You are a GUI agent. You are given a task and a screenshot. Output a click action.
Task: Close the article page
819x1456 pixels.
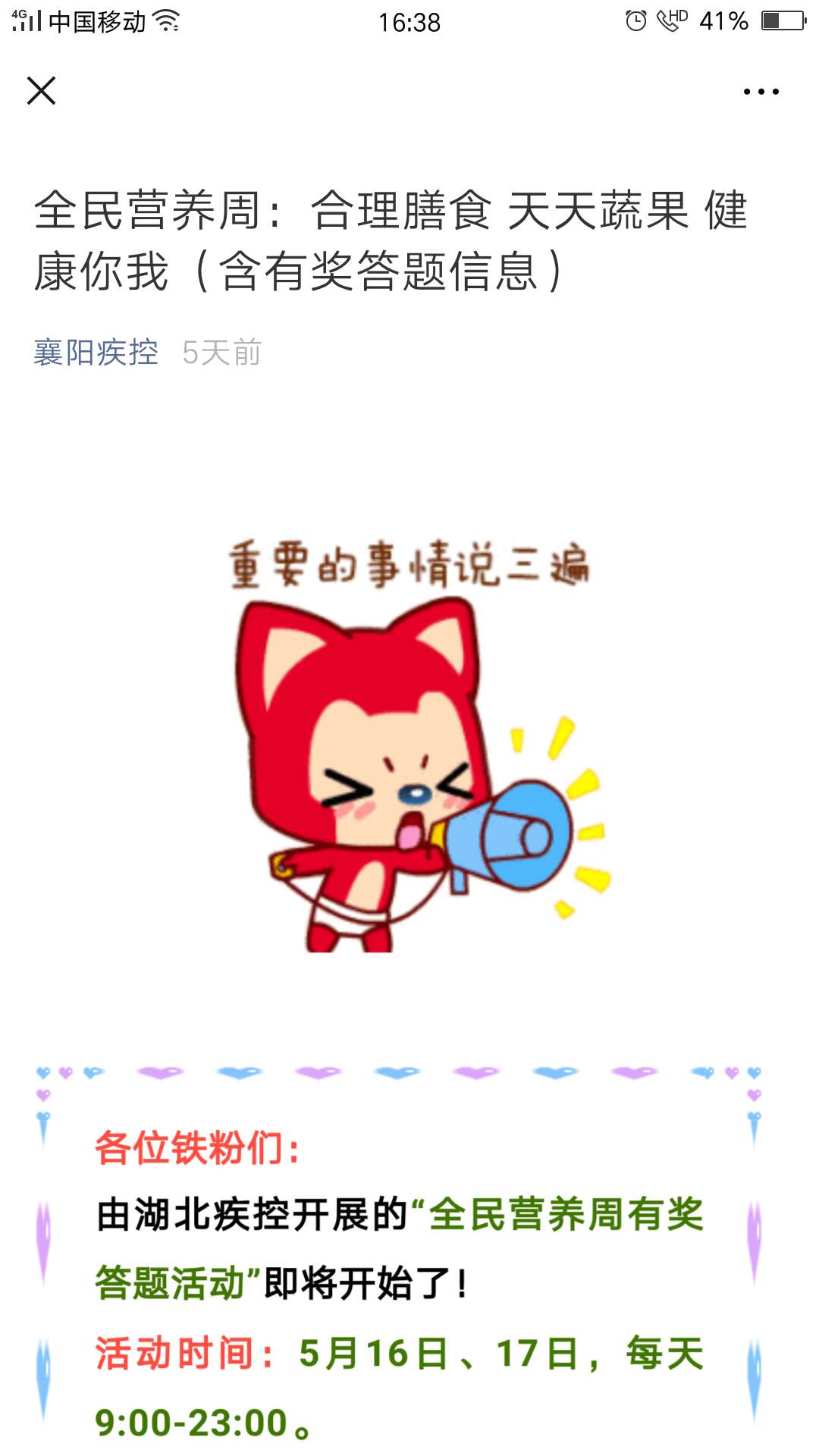point(41,91)
